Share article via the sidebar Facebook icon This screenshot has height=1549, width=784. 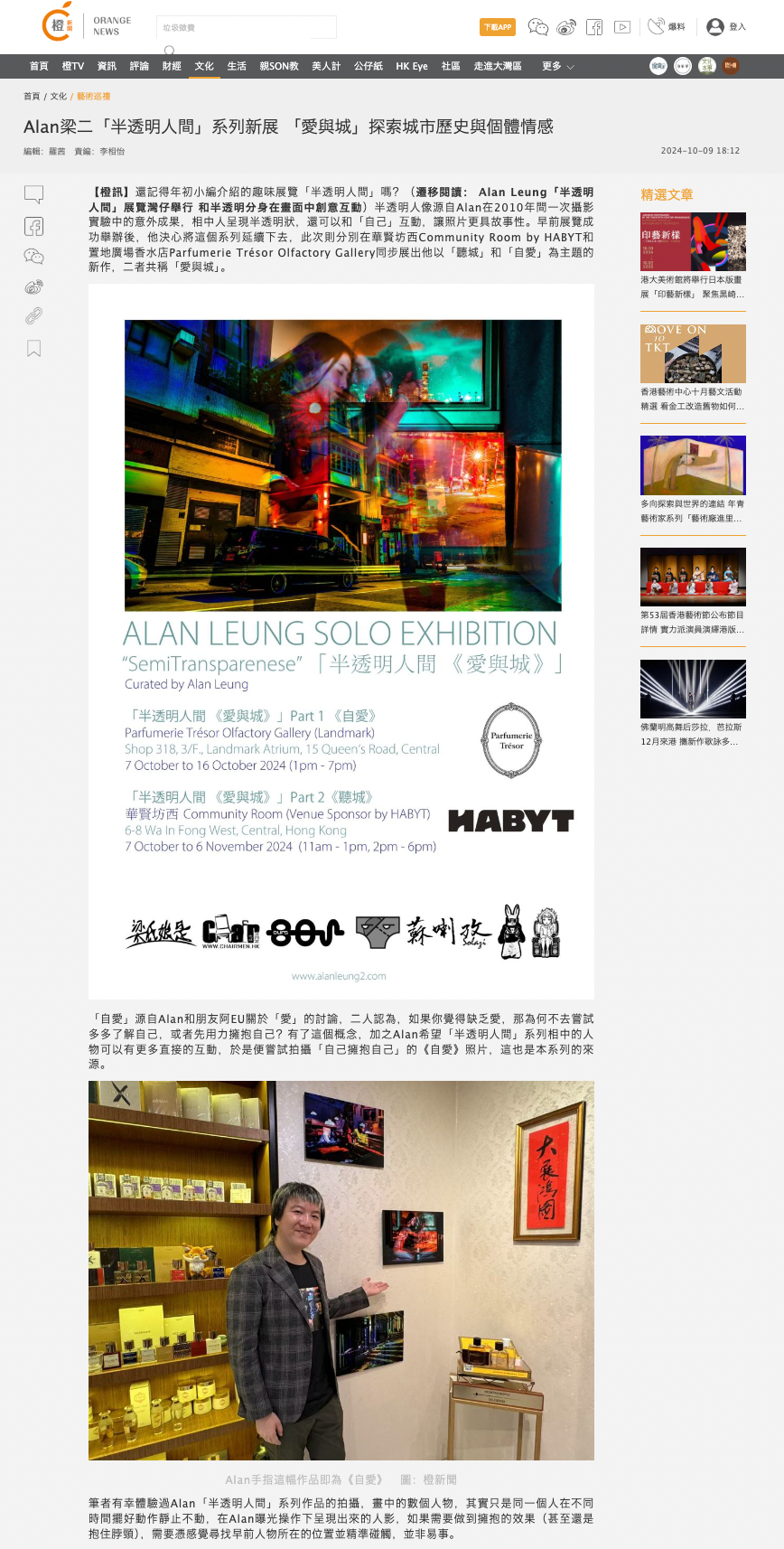point(33,226)
